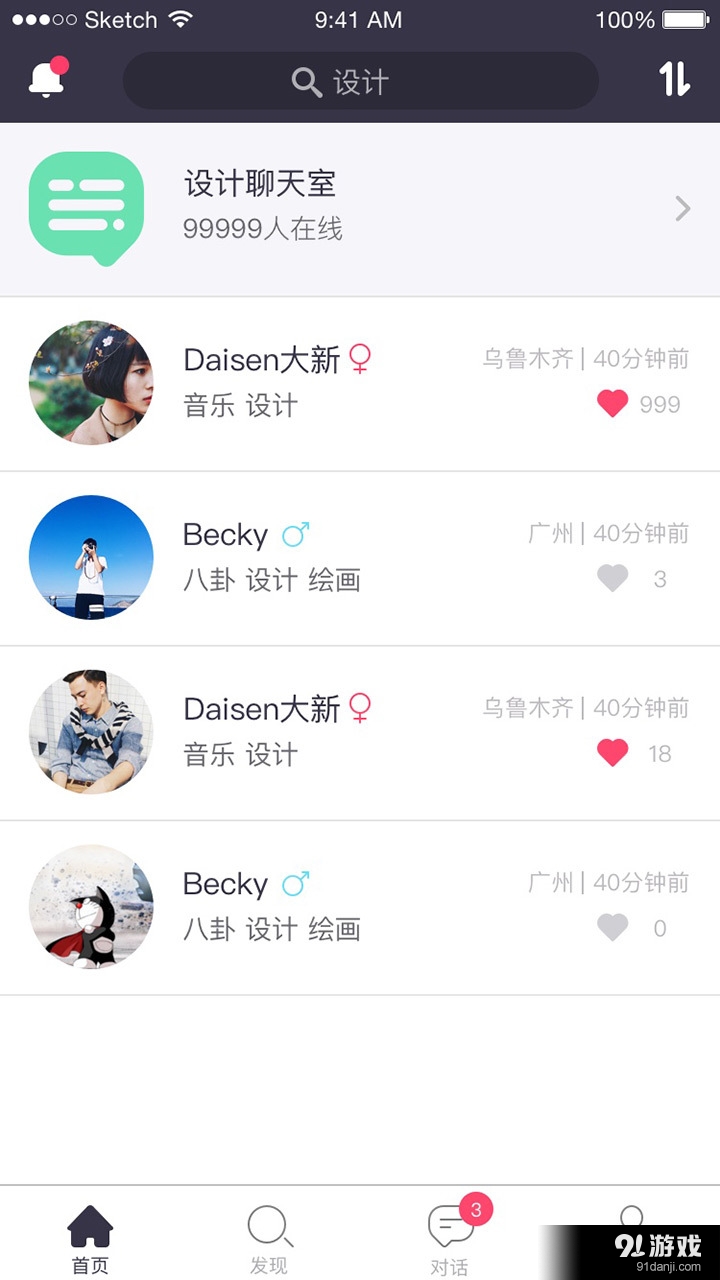Switch to the 对话 tab
Screen dimensions: 720x1280
point(452,1240)
